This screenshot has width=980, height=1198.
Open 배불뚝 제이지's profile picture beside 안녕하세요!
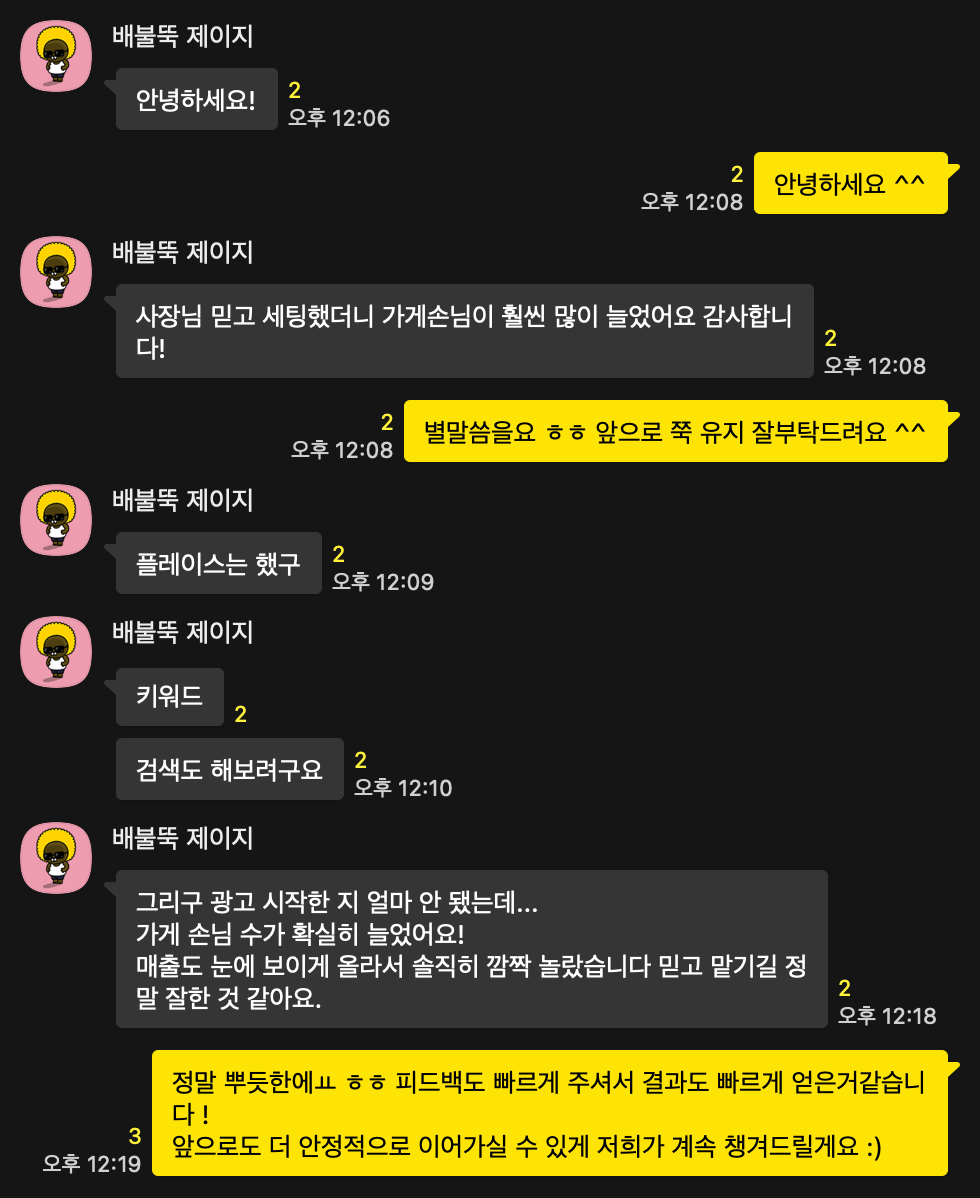(x=56, y=56)
